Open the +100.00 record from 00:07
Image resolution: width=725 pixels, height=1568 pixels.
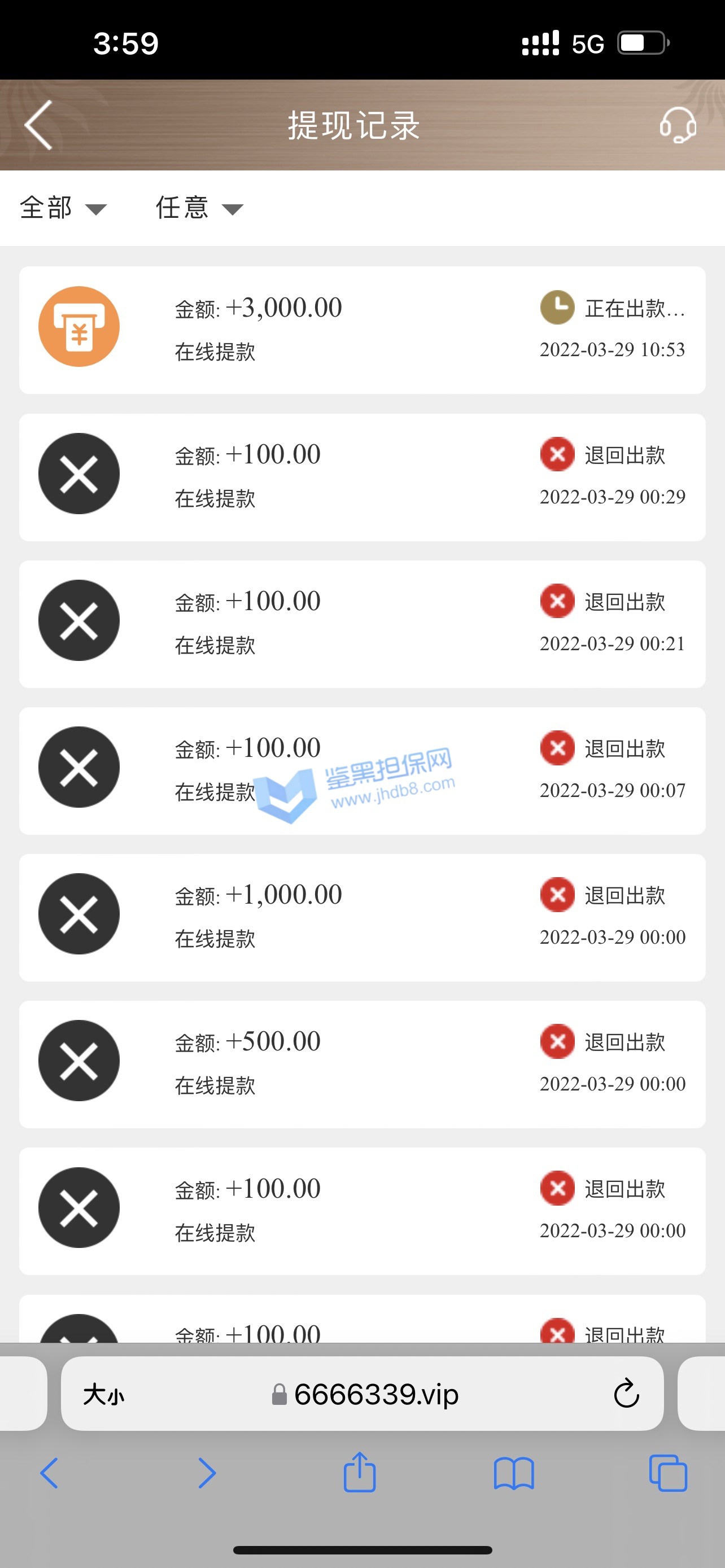click(362, 770)
